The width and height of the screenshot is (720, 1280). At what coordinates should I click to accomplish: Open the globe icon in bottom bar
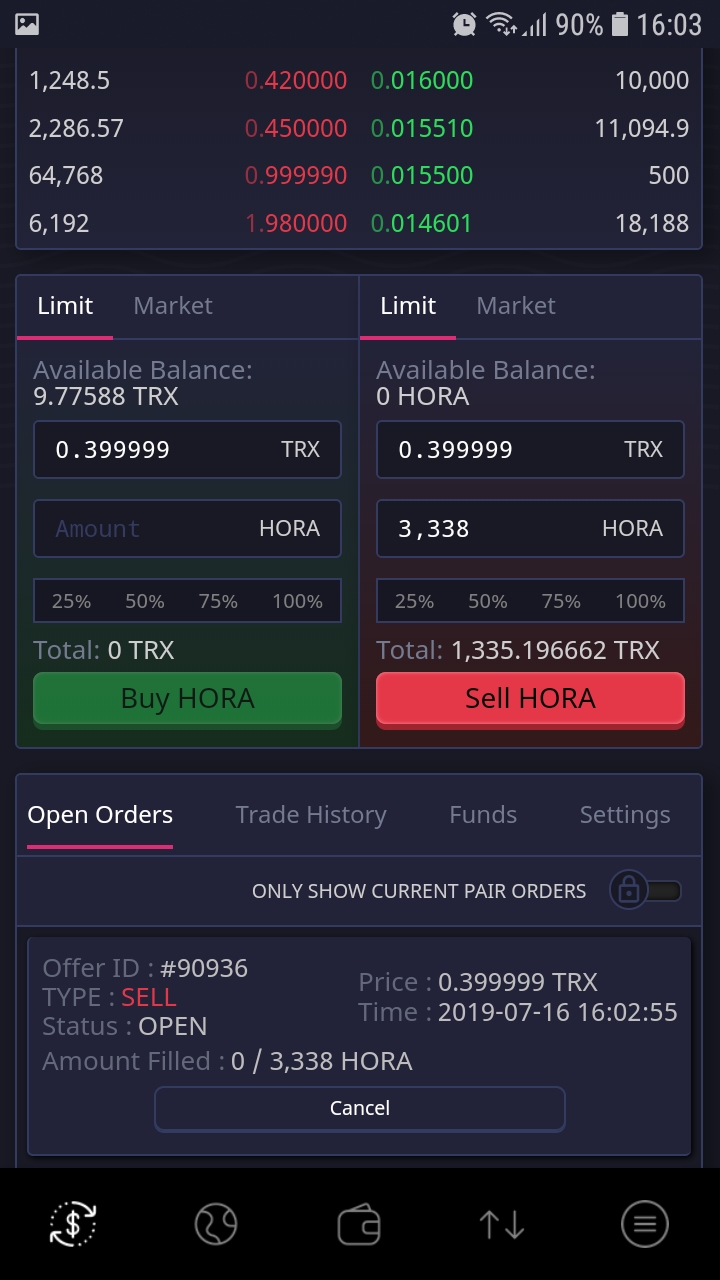point(216,1224)
